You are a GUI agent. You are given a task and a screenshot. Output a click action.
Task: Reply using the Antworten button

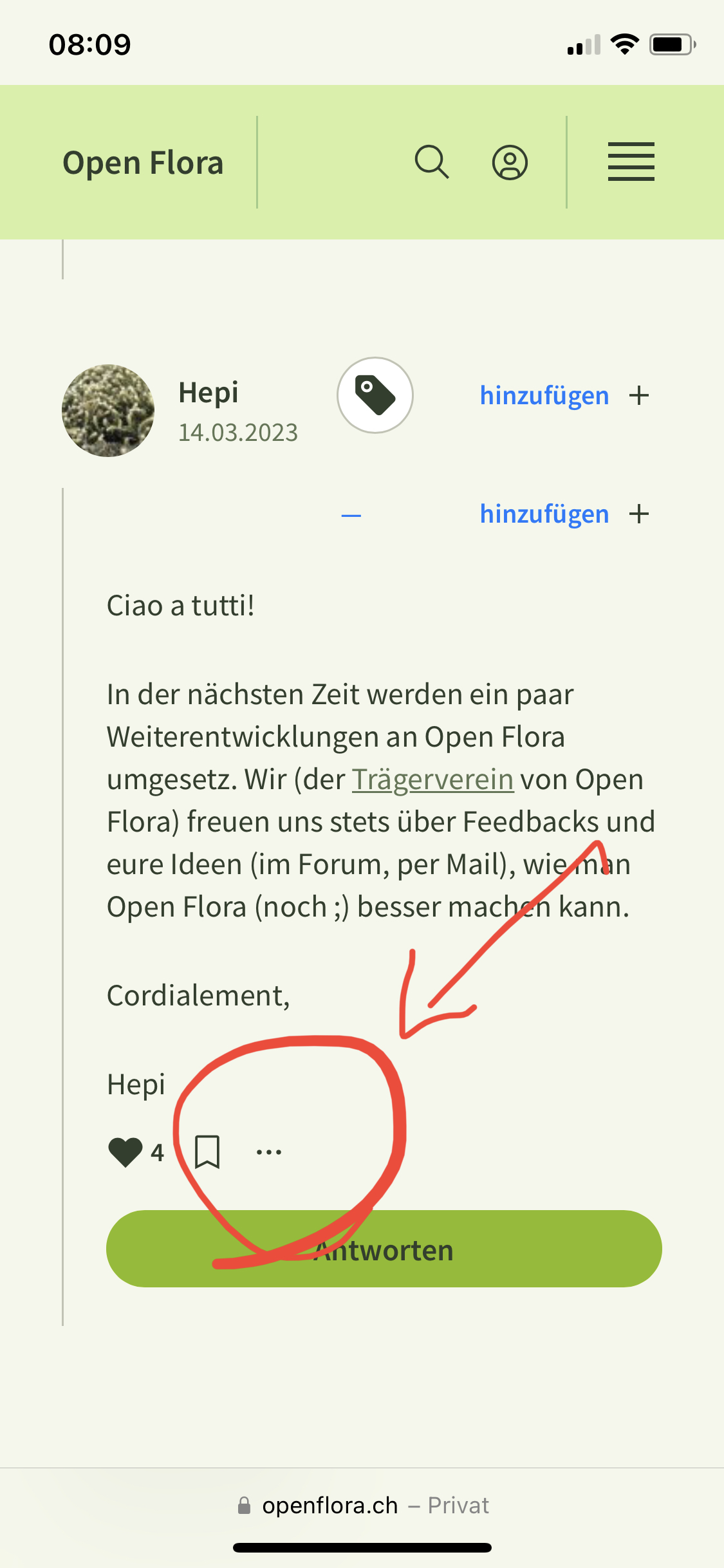(384, 1249)
